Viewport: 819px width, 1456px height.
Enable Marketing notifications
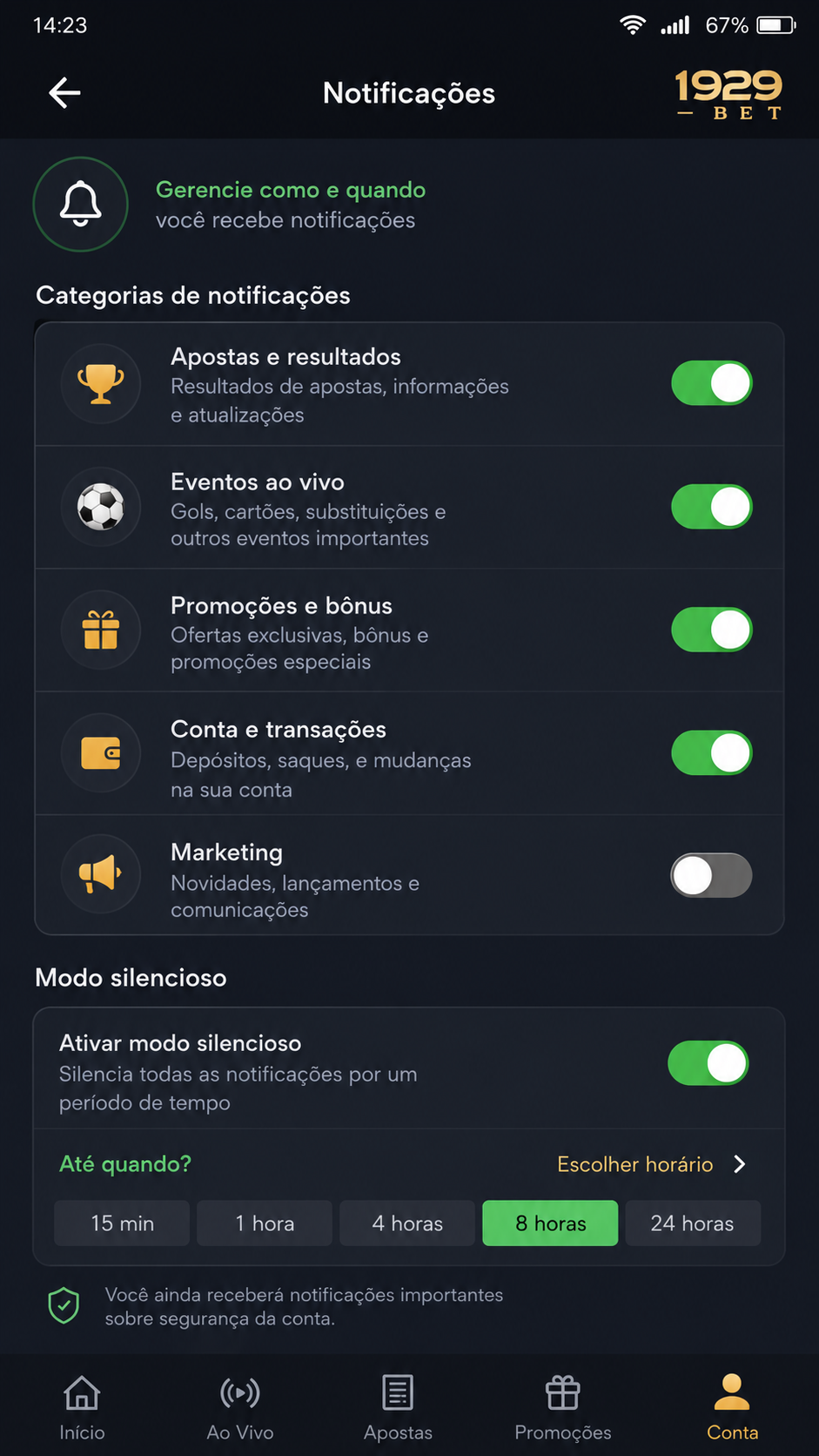click(x=711, y=875)
